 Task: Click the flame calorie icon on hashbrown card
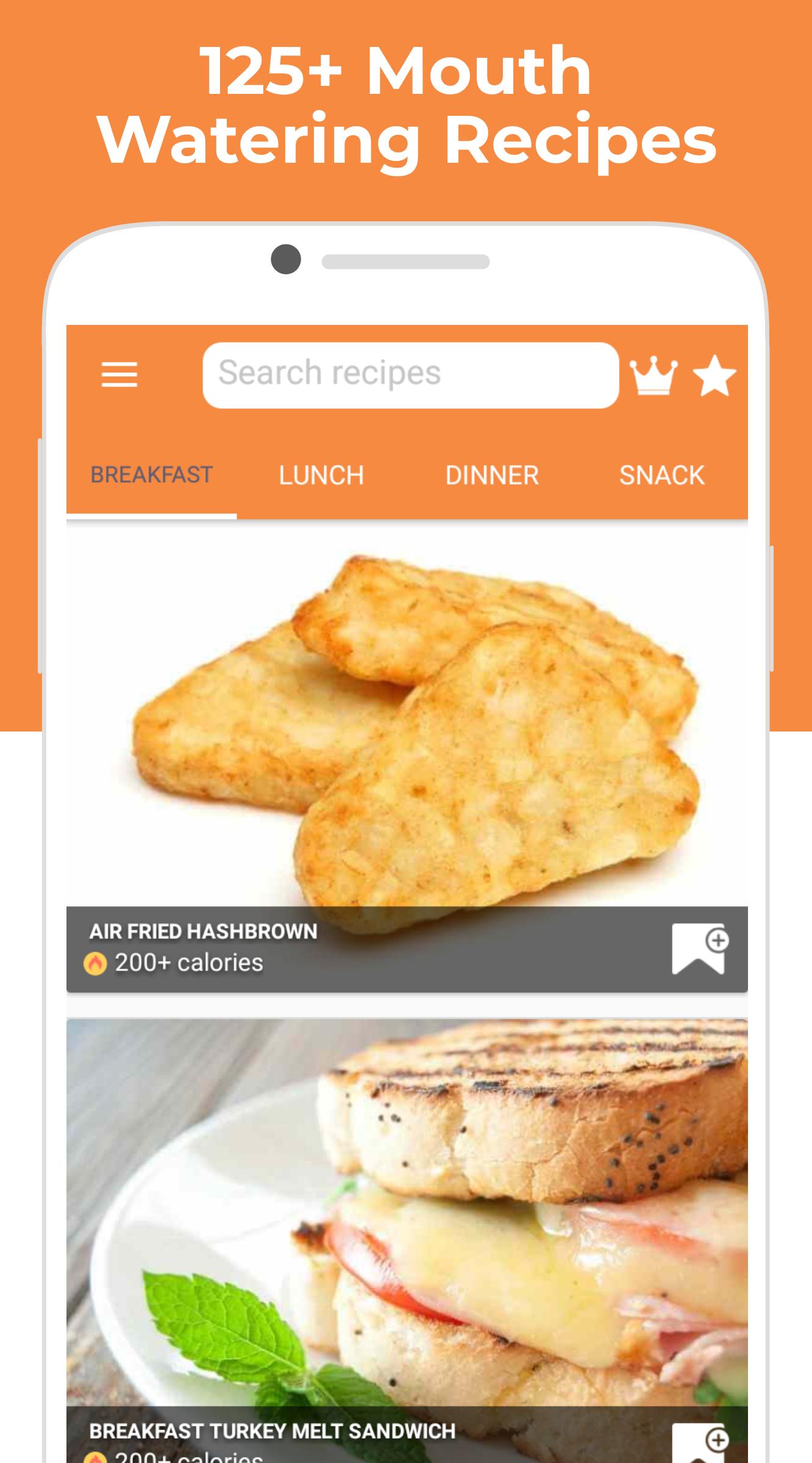(95, 962)
